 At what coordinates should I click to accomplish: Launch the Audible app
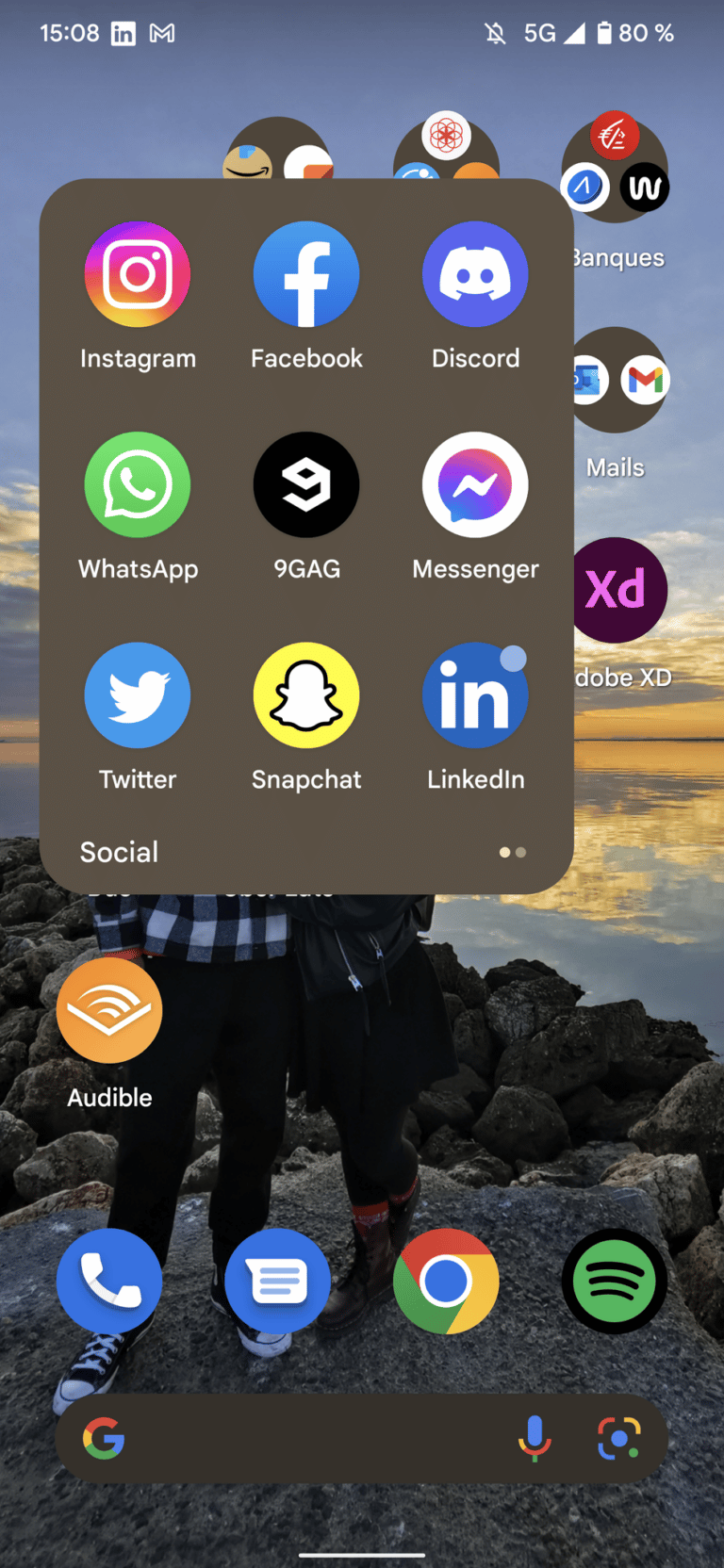point(109,1009)
